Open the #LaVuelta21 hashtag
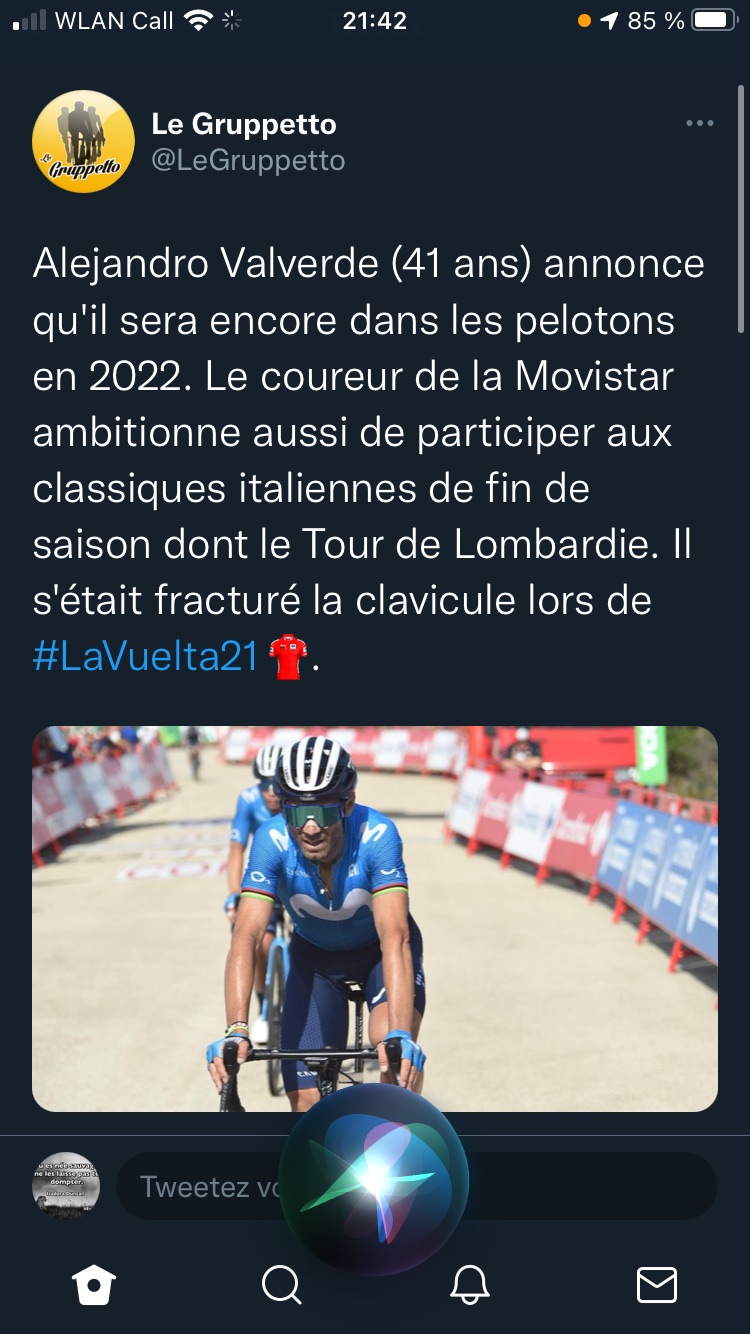The image size is (750, 1334). (146, 657)
